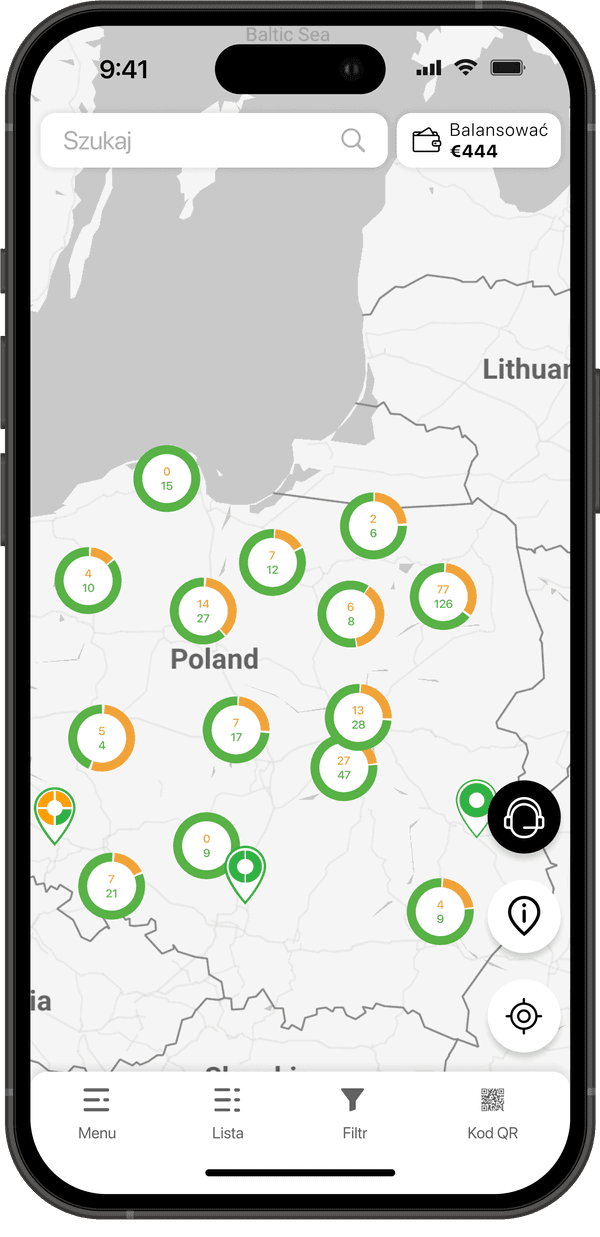Select the cluster showing 7 and 12
The height and width of the screenshot is (1237, 600).
click(272, 562)
